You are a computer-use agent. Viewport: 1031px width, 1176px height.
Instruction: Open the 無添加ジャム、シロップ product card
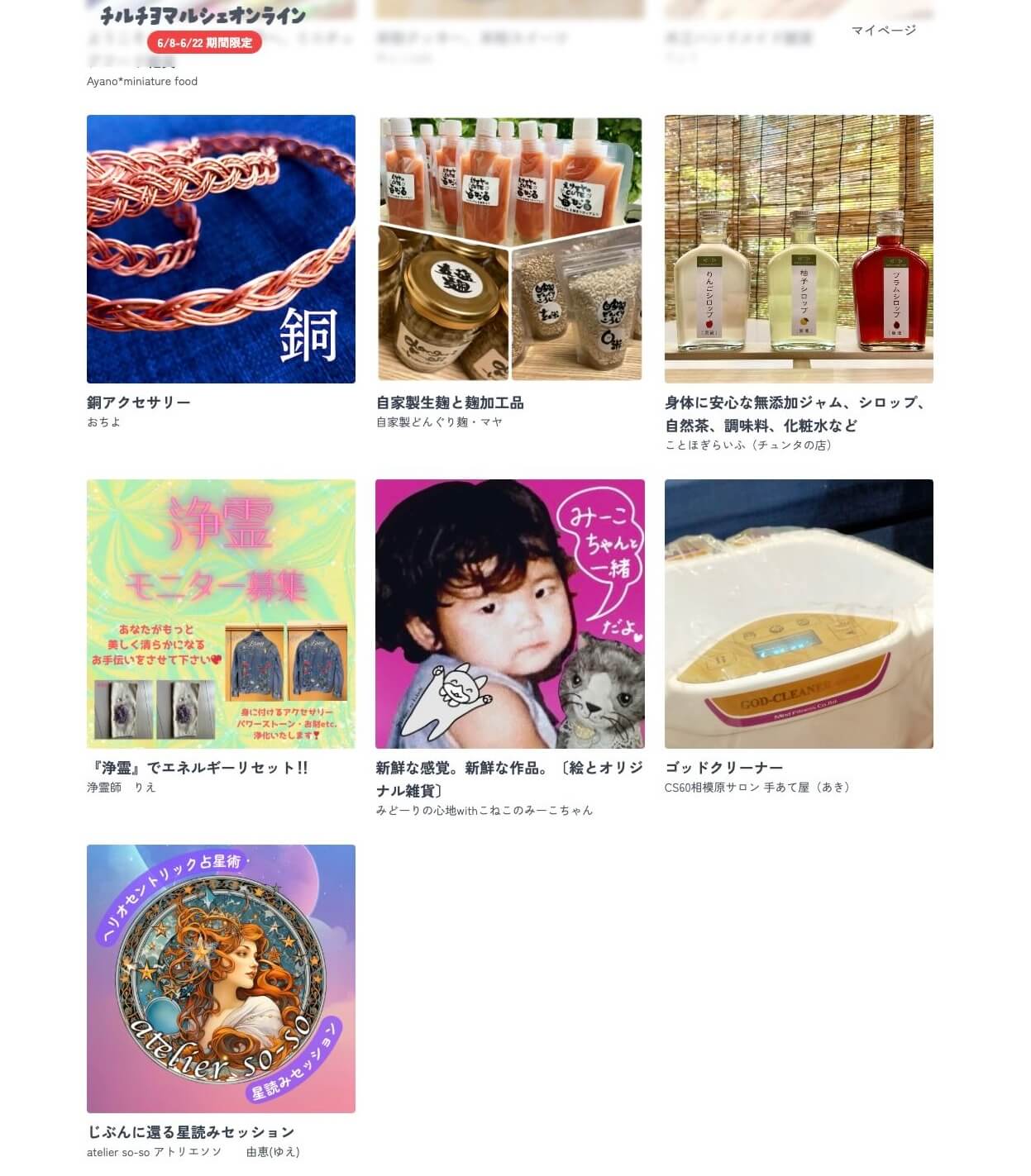coord(799,249)
